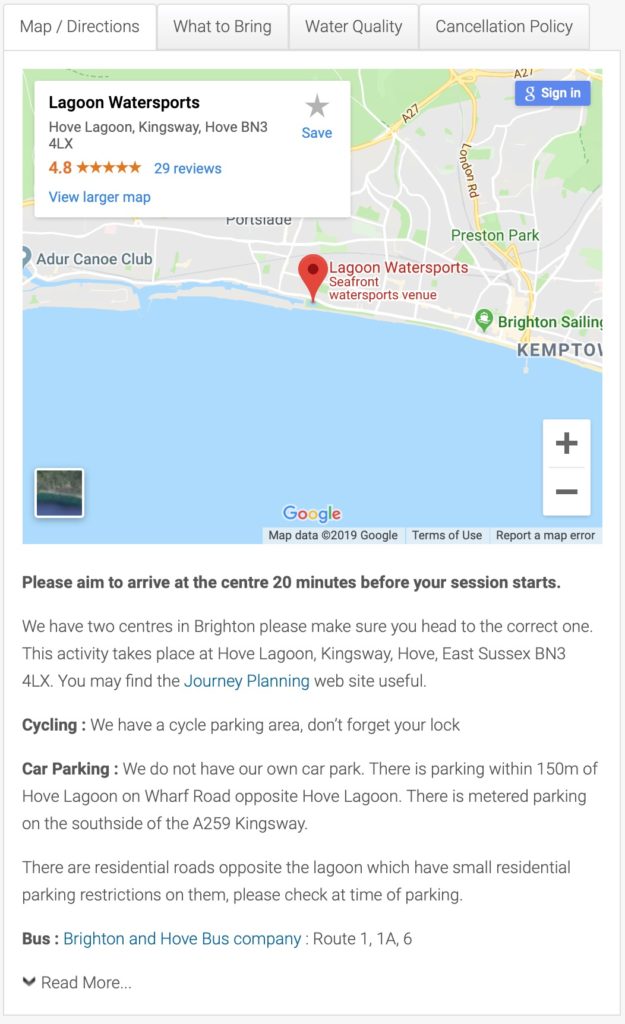The image size is (625, 1024).
Task: Tap View larger map
Action: coord(100,197)
